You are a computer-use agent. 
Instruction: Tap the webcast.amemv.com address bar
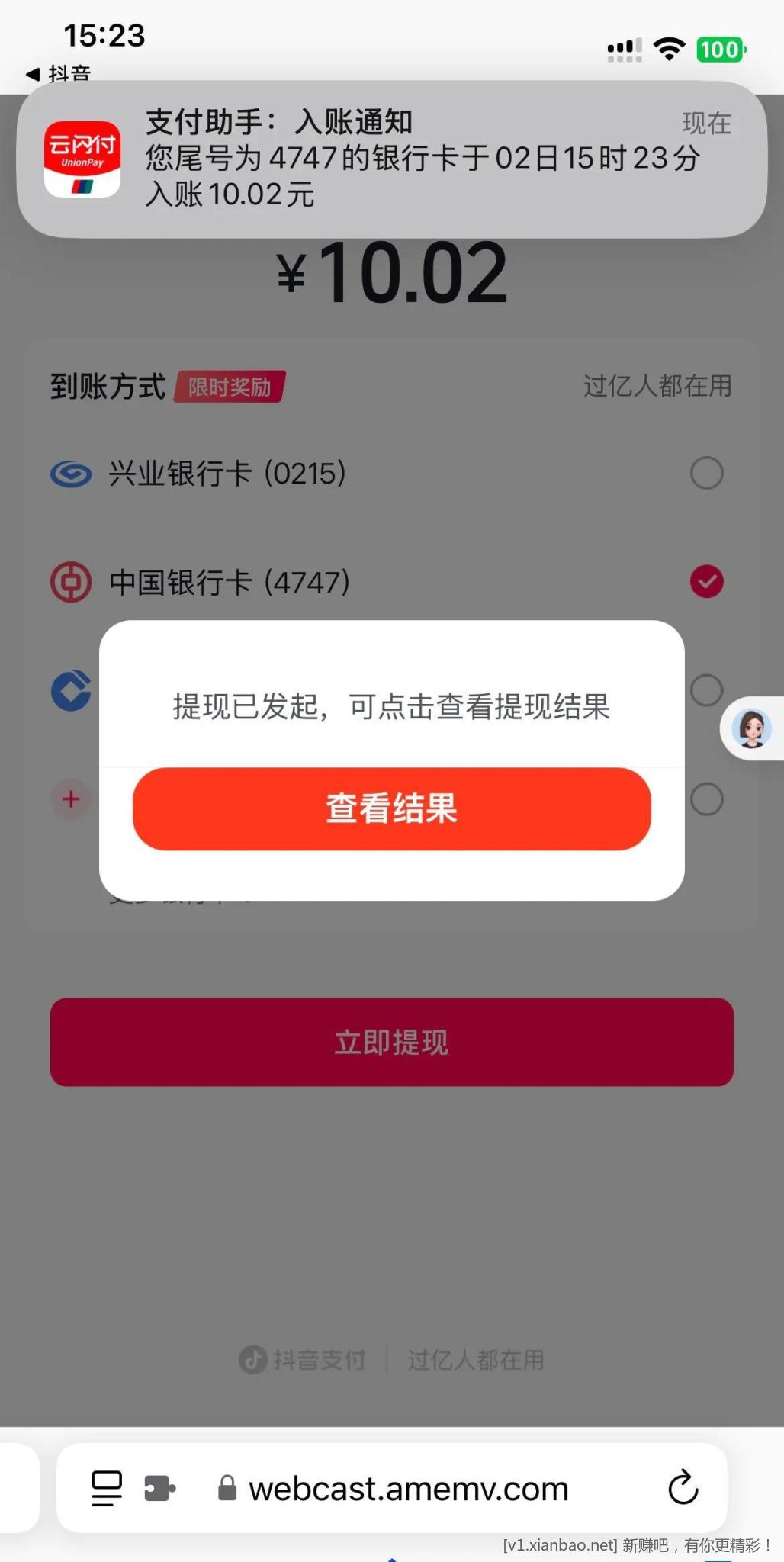[x=408, y=1488]
